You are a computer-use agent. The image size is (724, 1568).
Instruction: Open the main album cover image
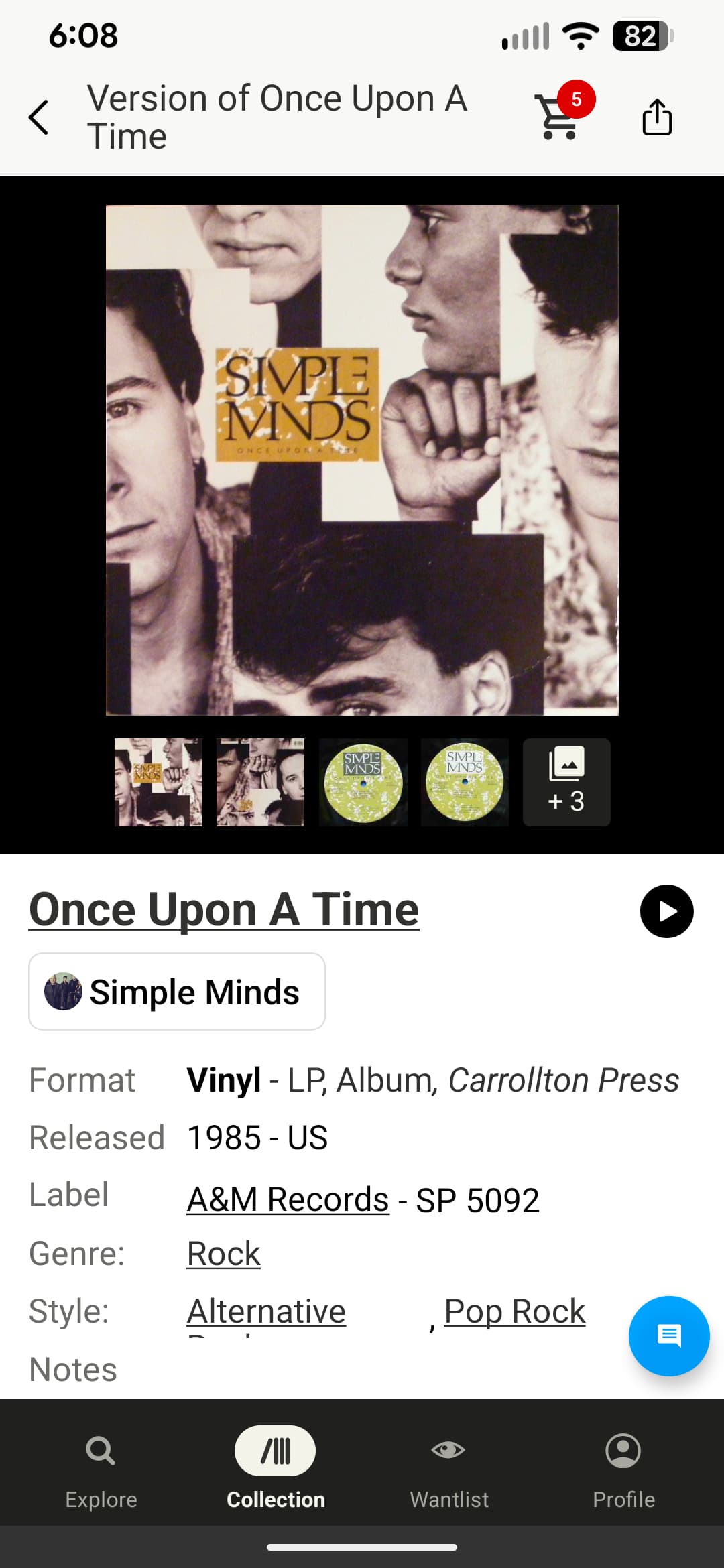362,460
